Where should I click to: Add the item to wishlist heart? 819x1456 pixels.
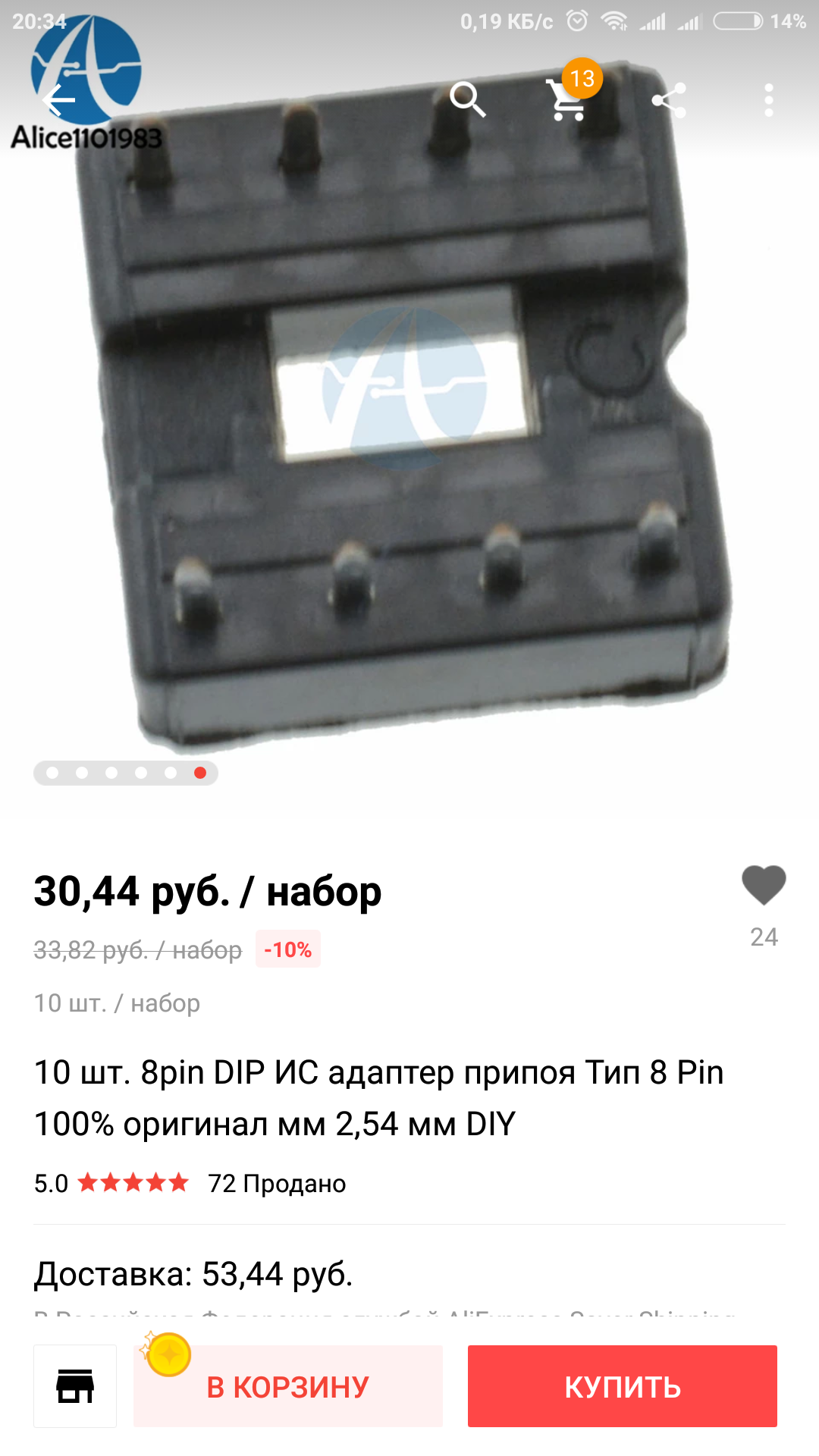(x=763, y=886)
